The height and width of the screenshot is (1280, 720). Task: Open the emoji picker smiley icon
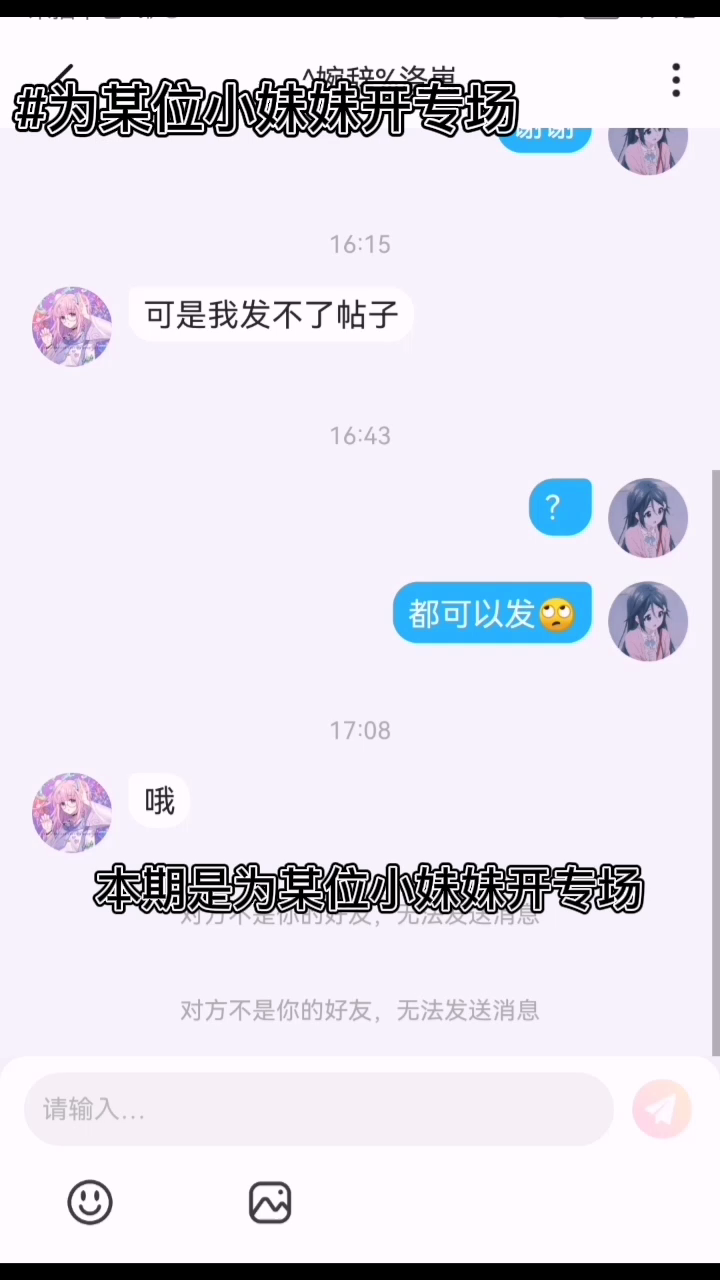[x=90, y=1202]
